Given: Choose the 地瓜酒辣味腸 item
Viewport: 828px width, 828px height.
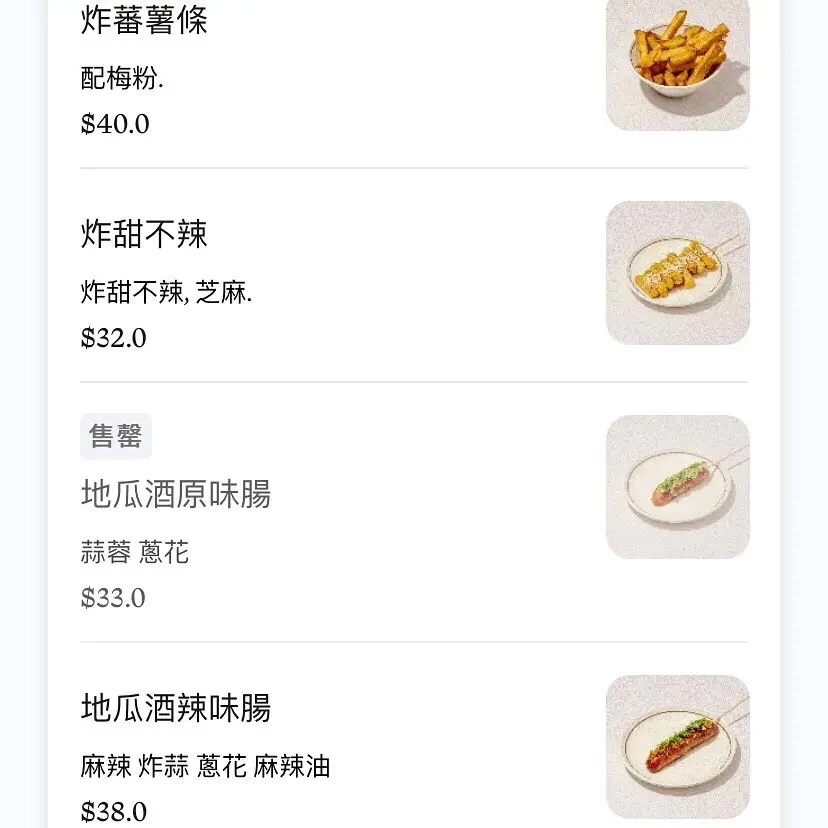Looking at the screenshot, I should click(176, 708).
